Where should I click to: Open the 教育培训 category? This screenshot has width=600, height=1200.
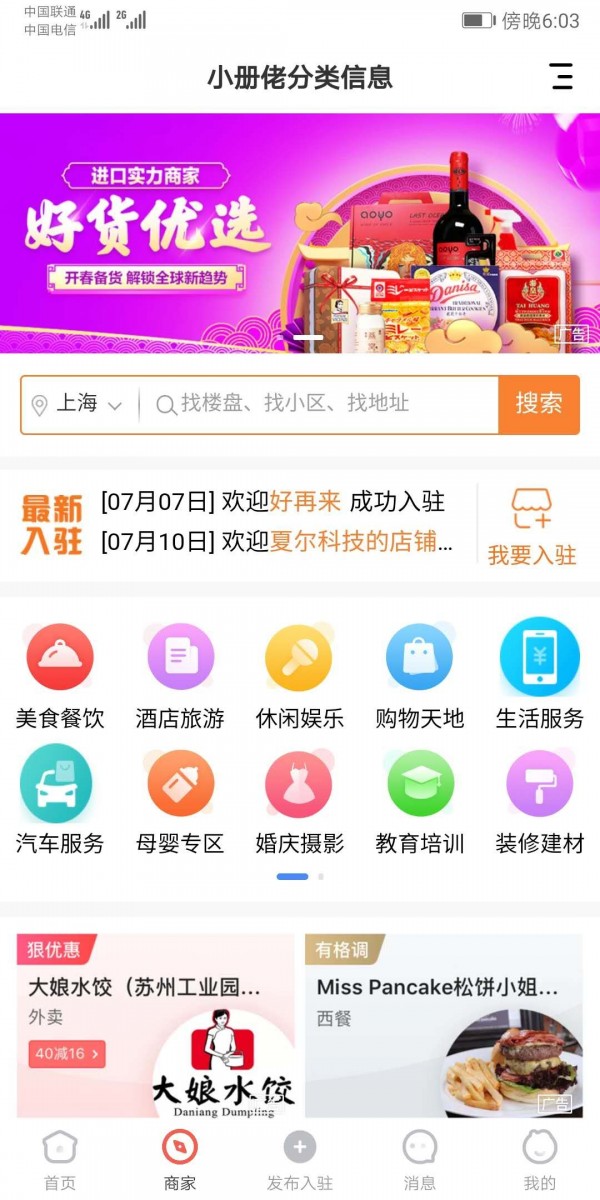click(x=419, y=800)
